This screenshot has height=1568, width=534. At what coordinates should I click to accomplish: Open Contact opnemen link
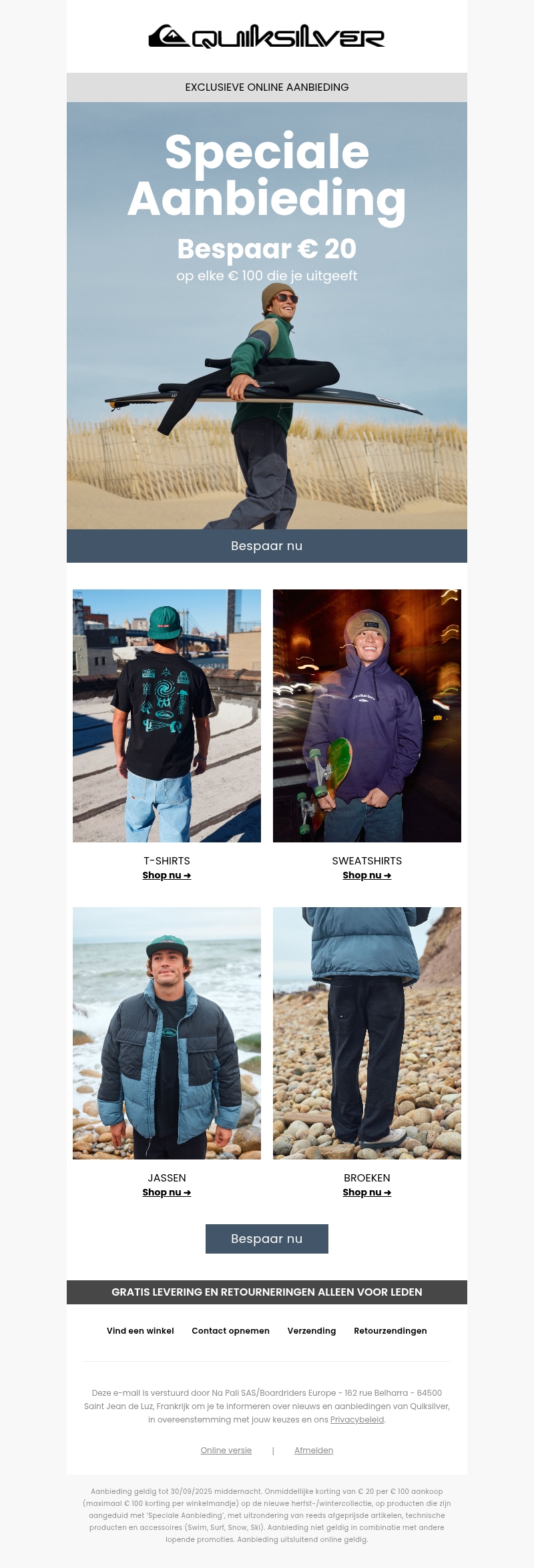click(x=230, y=1330)
